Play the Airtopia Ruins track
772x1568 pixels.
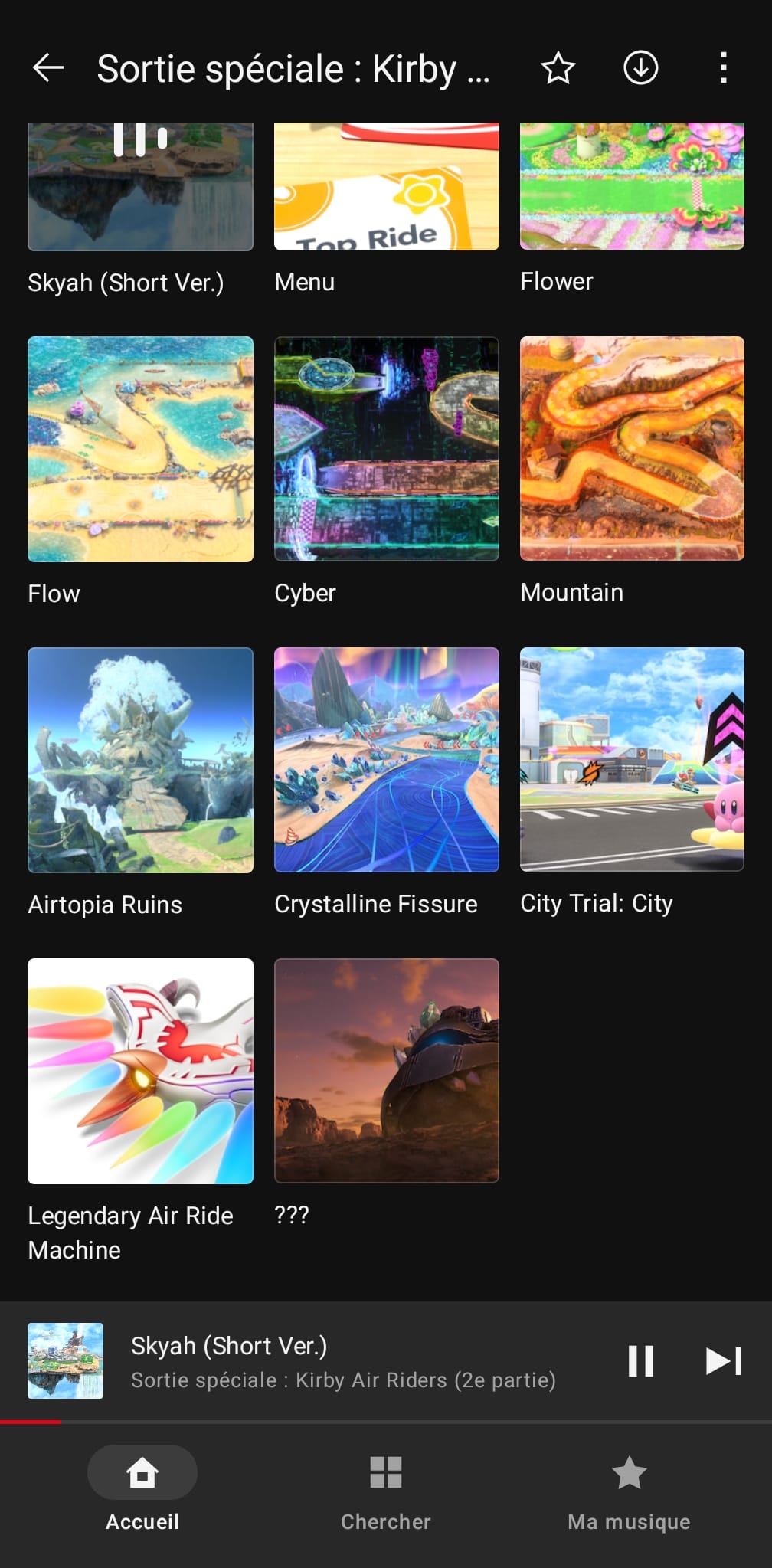pyautogui.click(x=140, y=760)
